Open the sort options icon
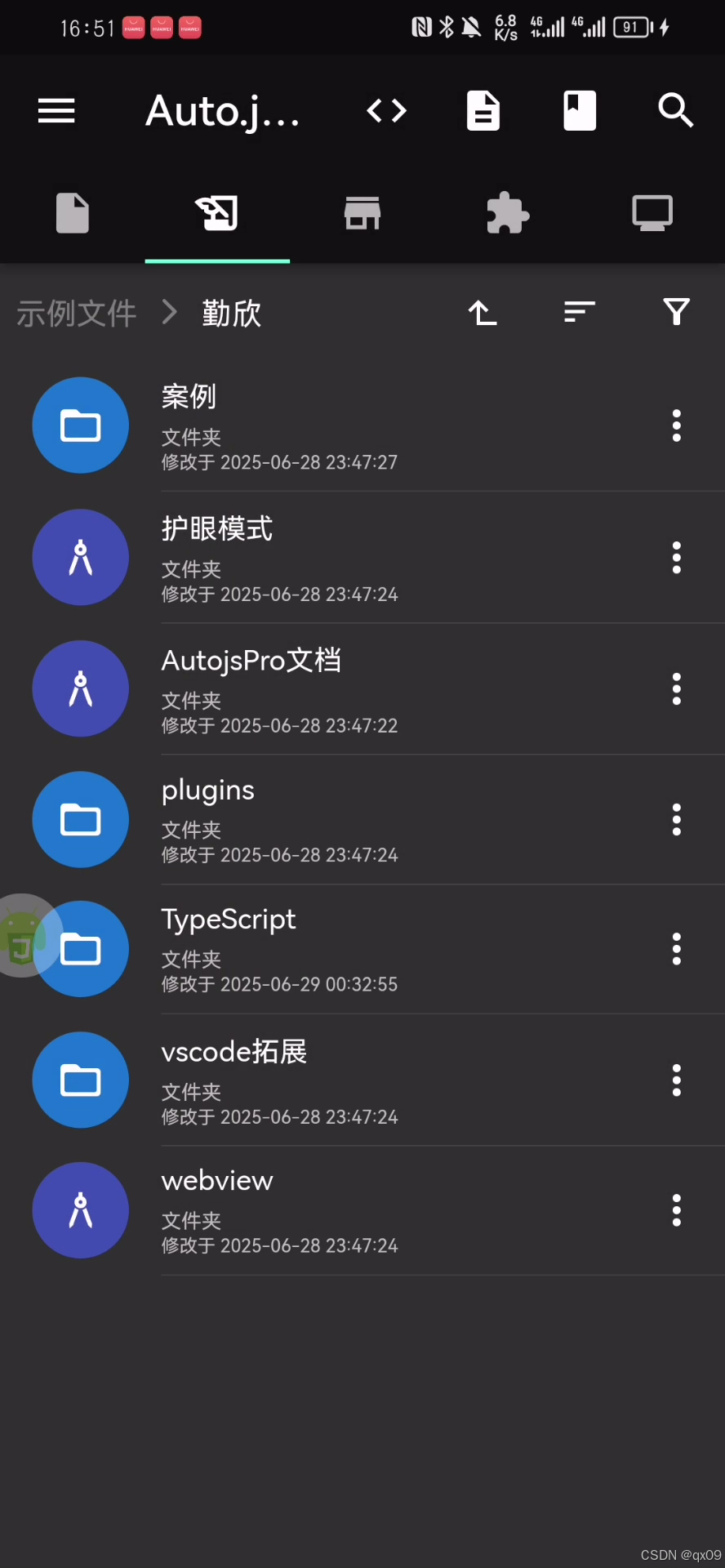 579,312
